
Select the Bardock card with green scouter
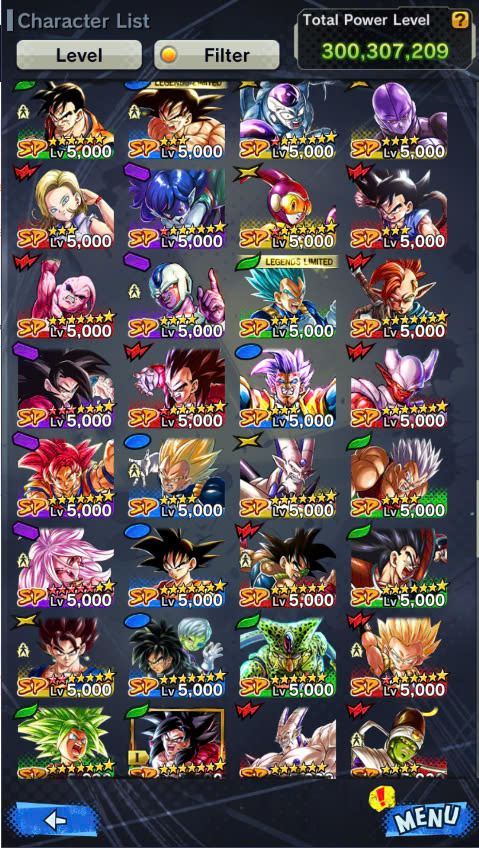tap(288, 567)
